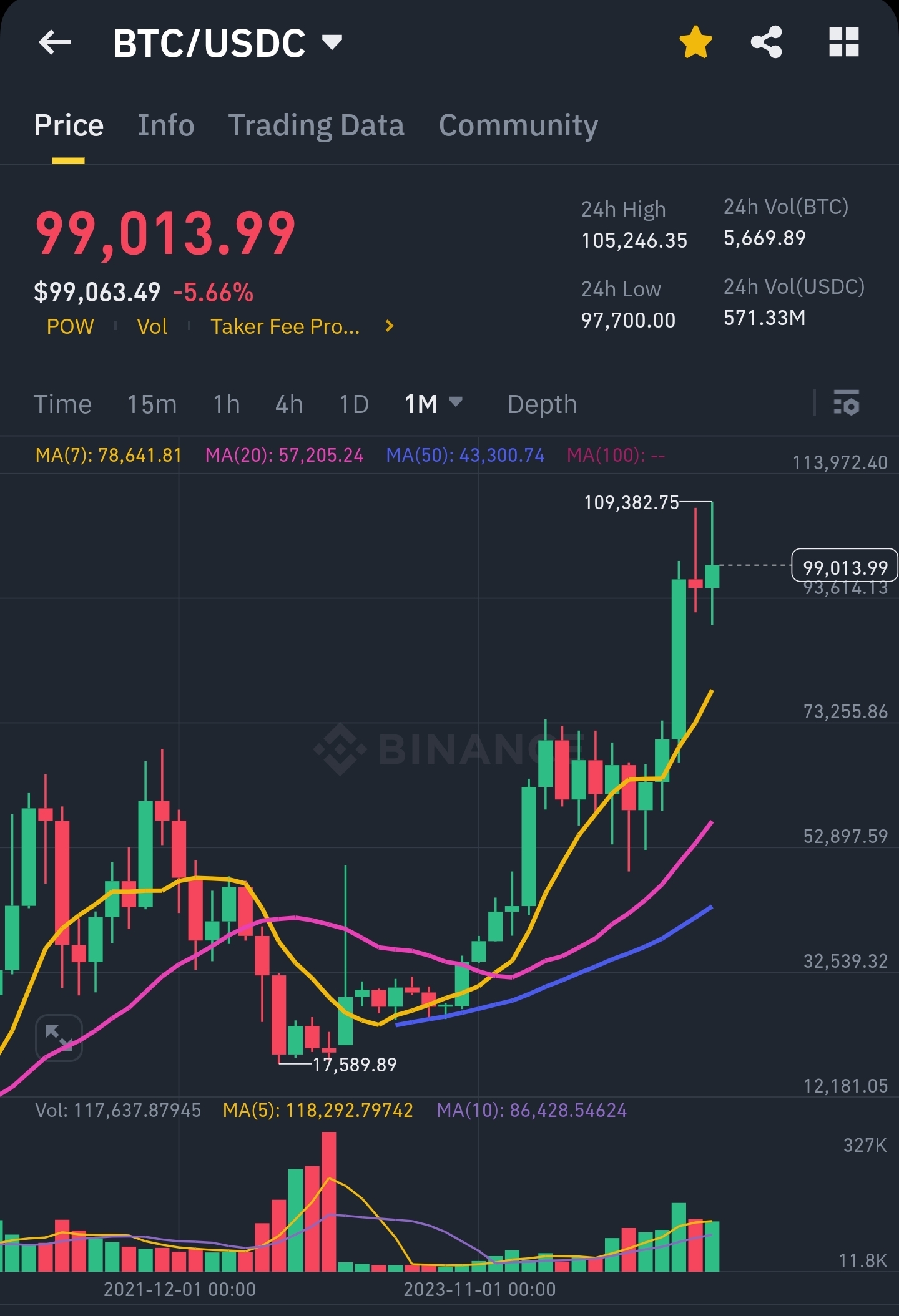This screenshot has width=899, height=1316.
Task: Go back using the arrow
Action: point(55,42)
